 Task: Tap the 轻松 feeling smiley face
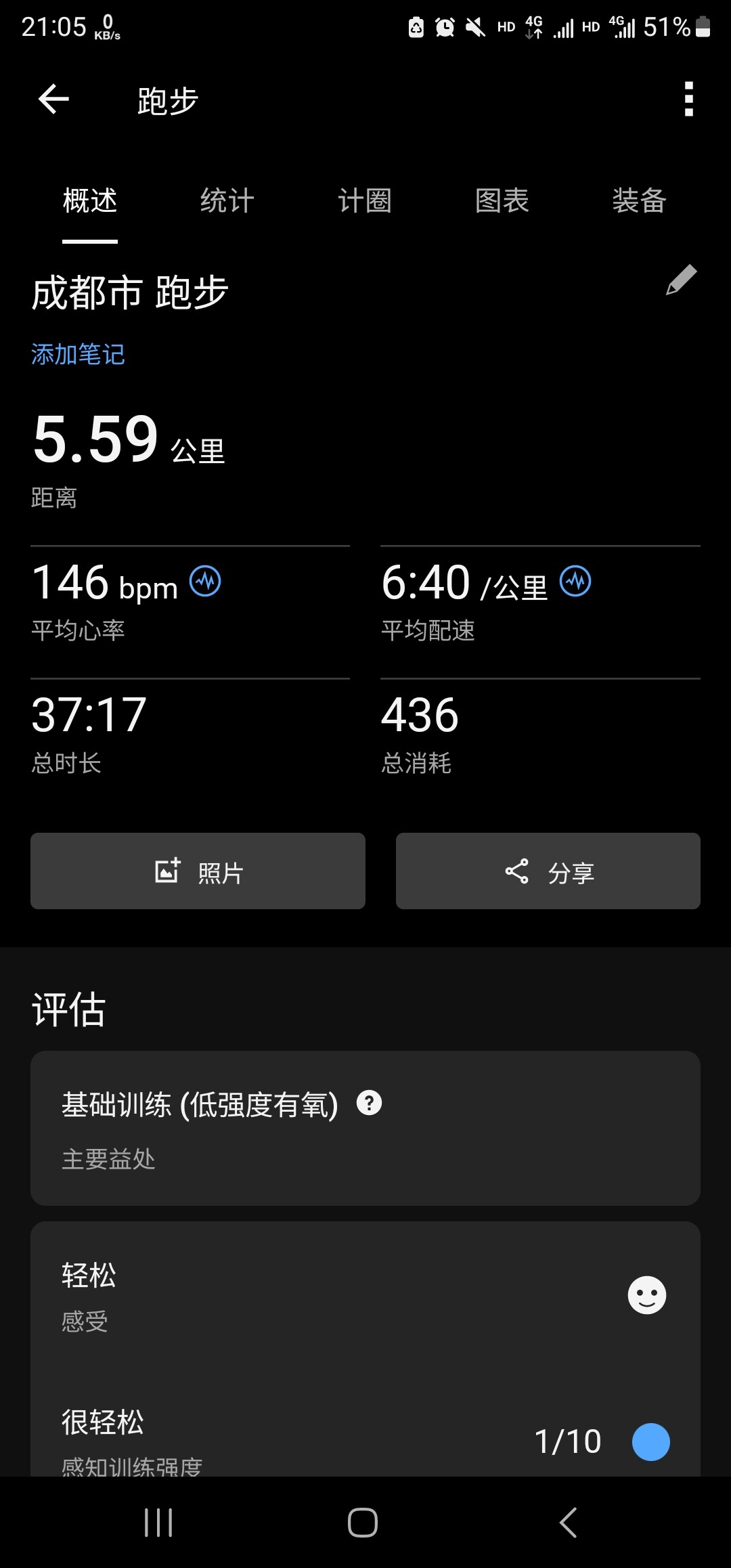point(646,1295)
